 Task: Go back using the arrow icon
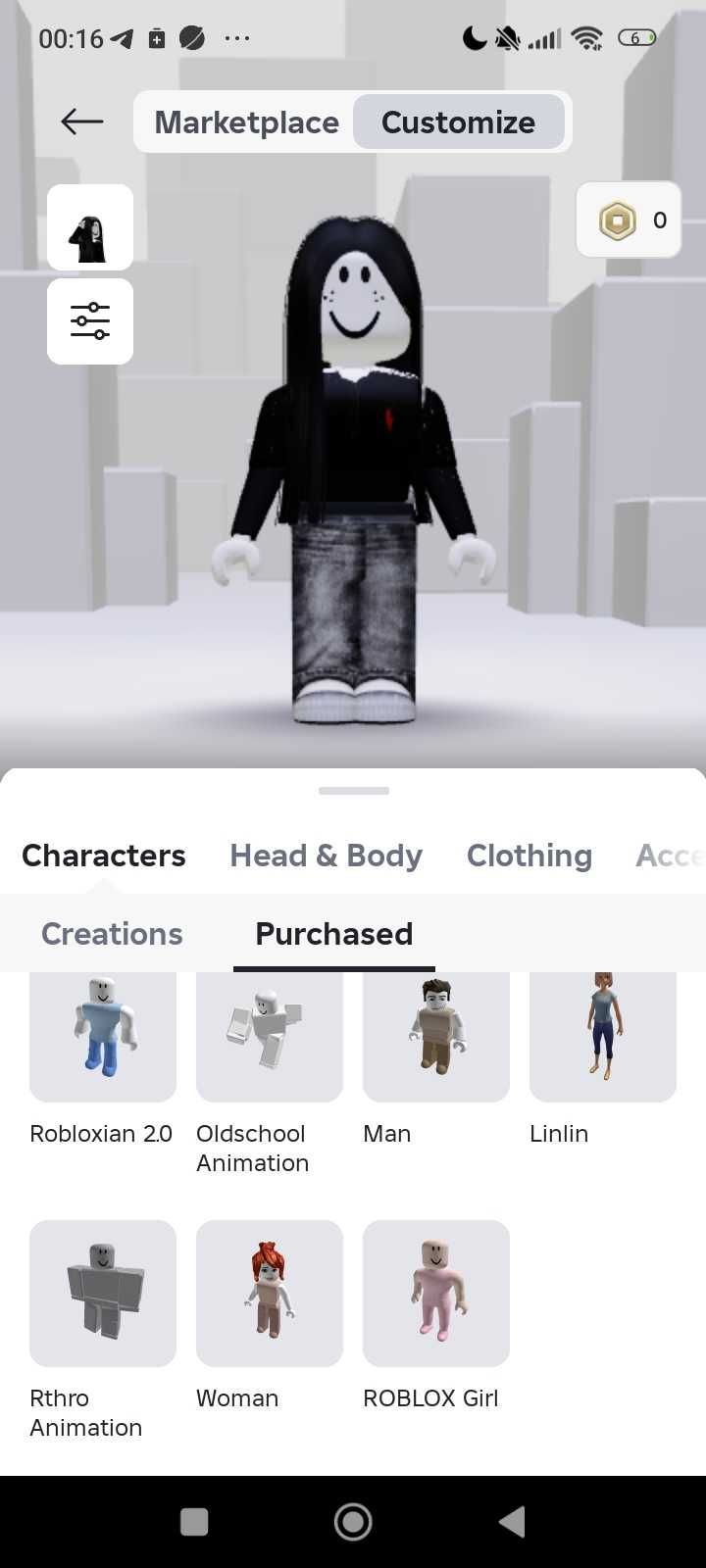82,122
